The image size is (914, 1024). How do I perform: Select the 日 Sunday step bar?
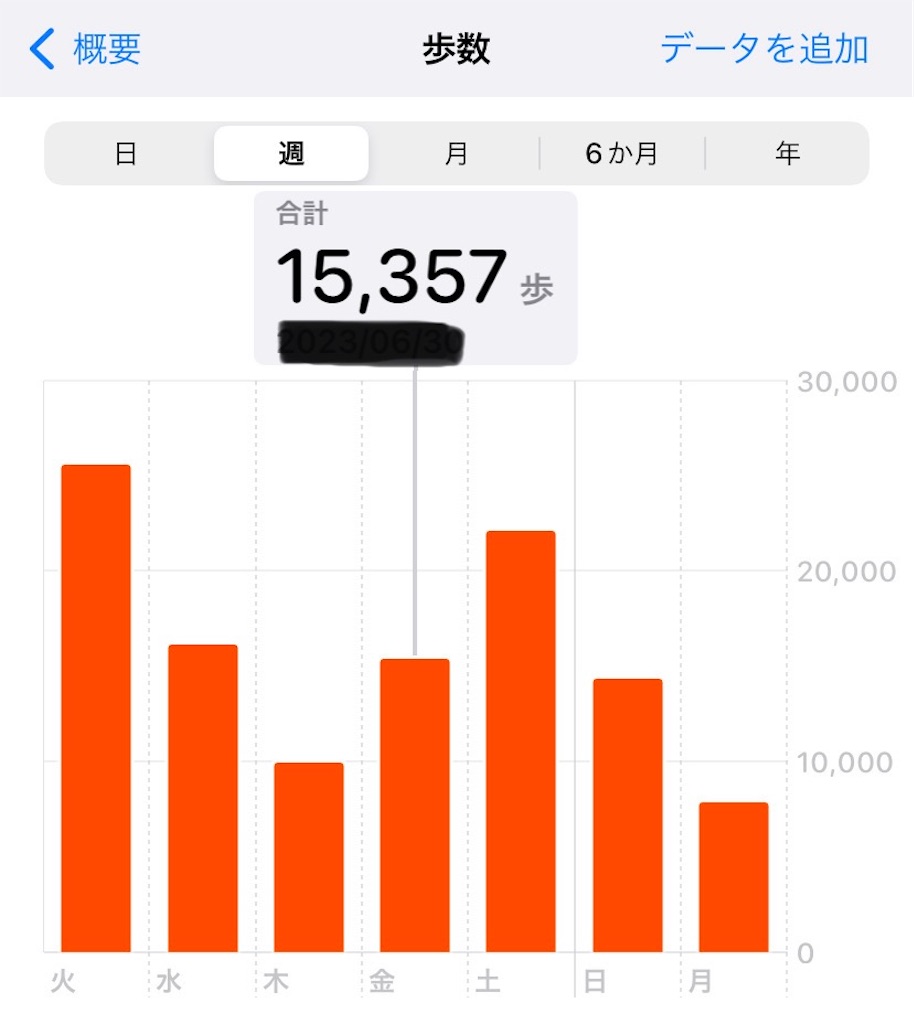[x=627, y=815]
